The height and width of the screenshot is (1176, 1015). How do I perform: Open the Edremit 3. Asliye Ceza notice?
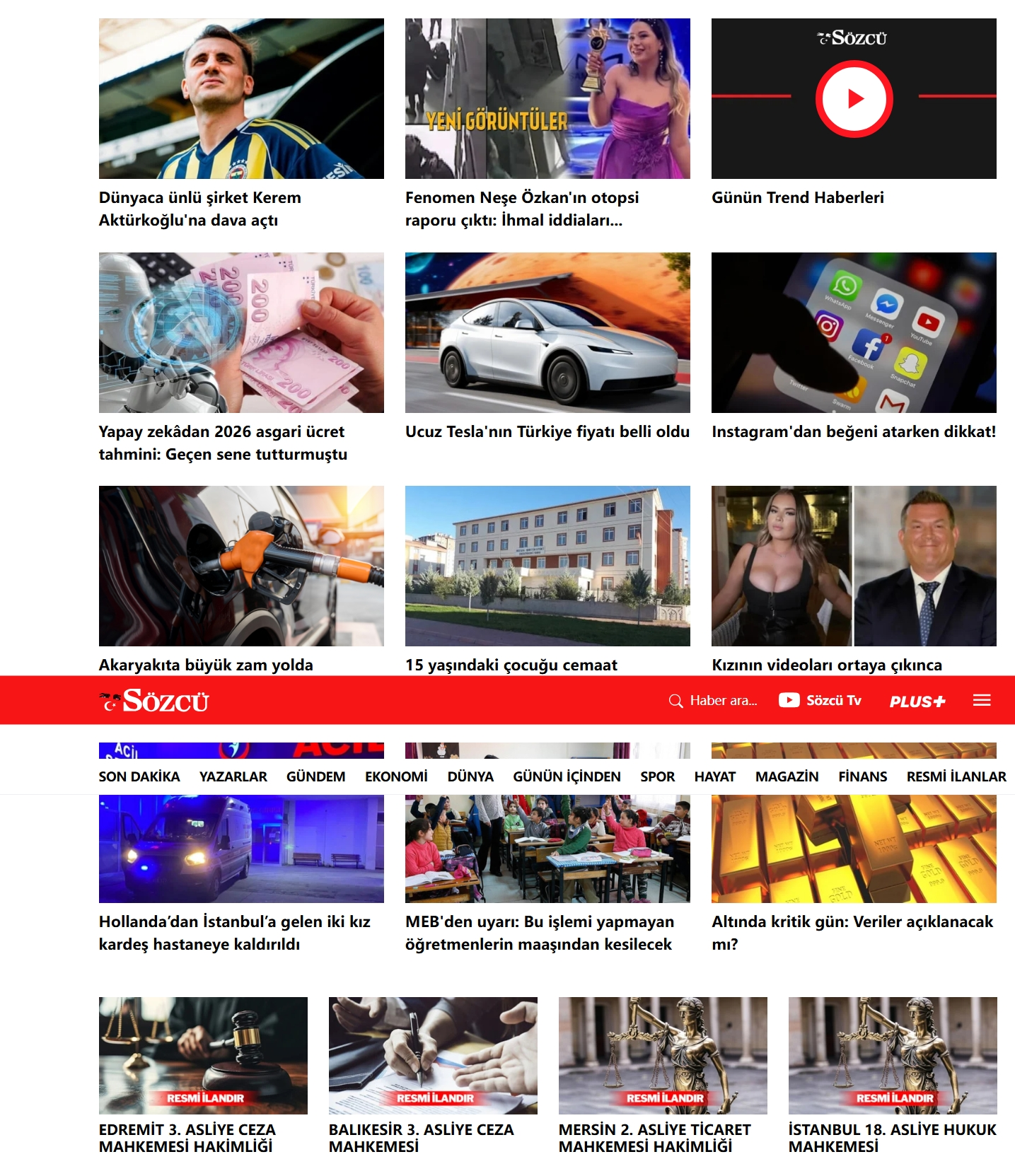point(187,1137)
